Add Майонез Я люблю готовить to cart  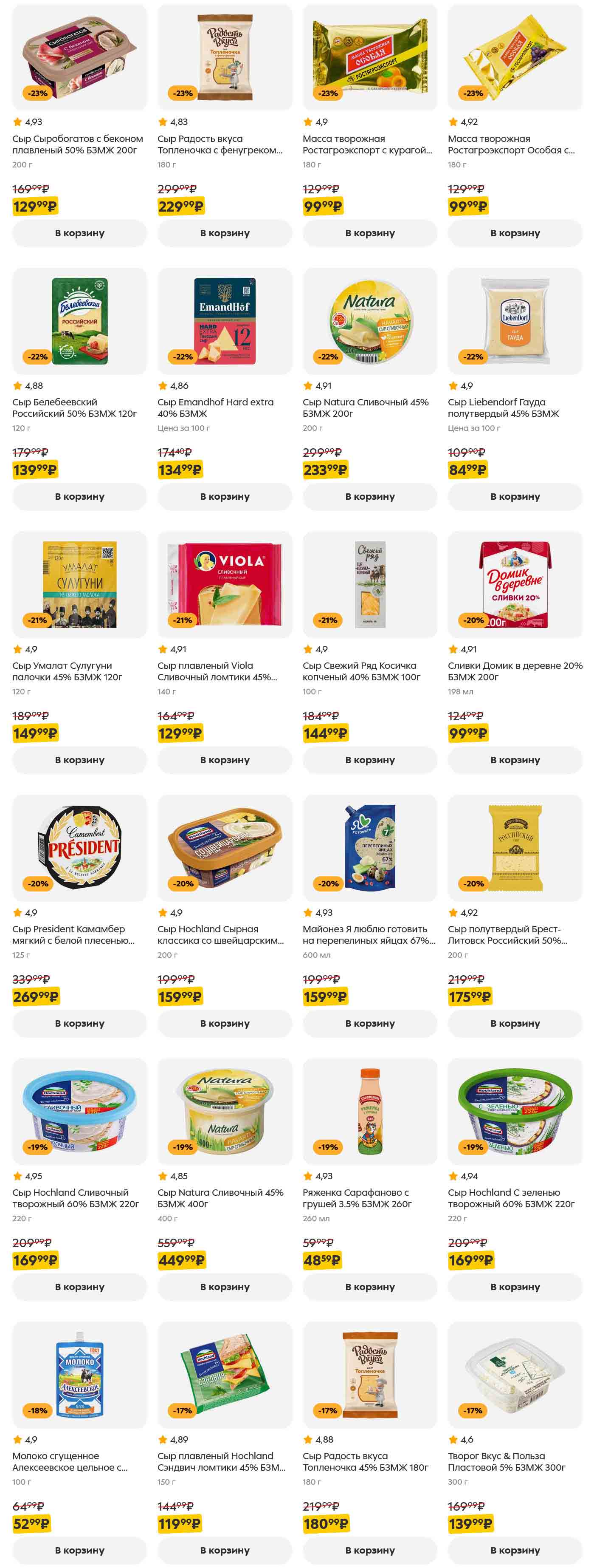click(x=370, y=1024)
